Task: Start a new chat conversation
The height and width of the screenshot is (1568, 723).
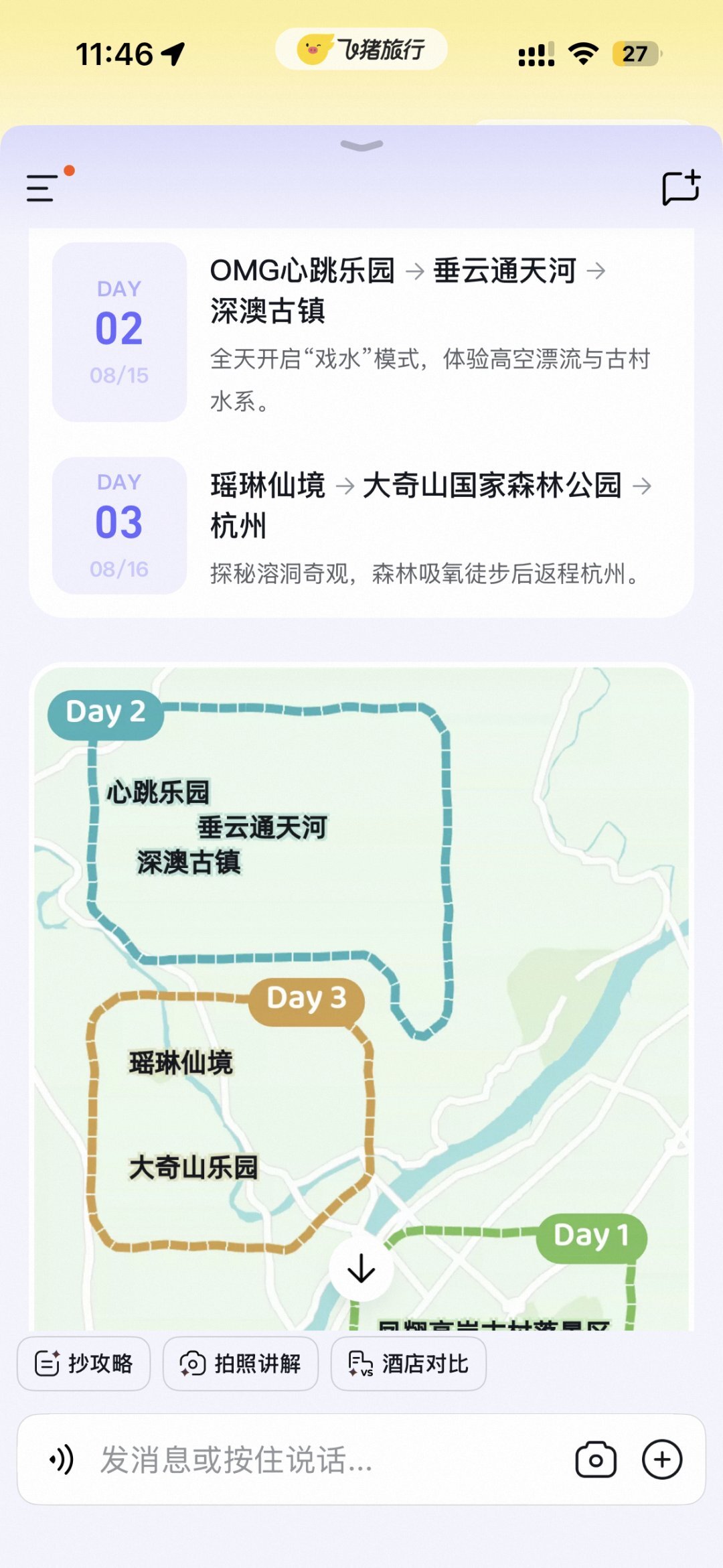Action: click(681, 188)
